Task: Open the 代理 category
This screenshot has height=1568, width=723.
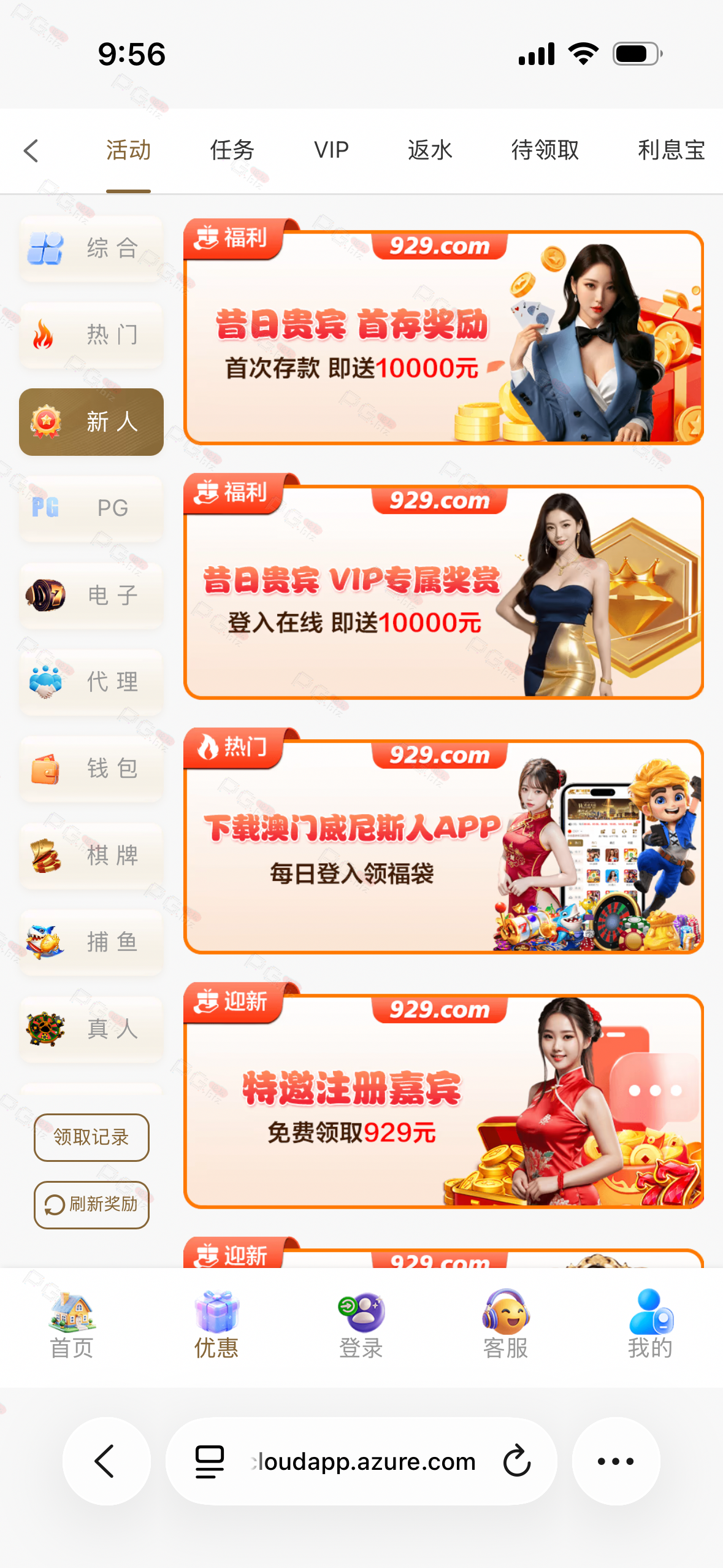Action: (91, 682)
